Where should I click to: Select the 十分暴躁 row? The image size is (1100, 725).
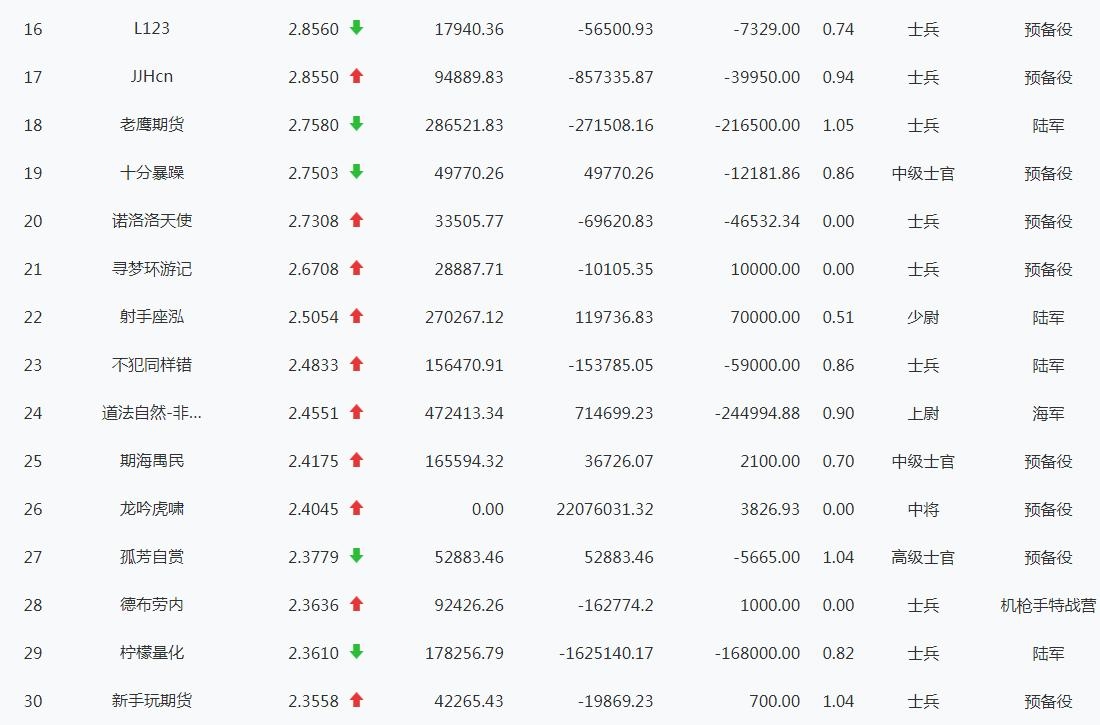click(x=152, y=173)
